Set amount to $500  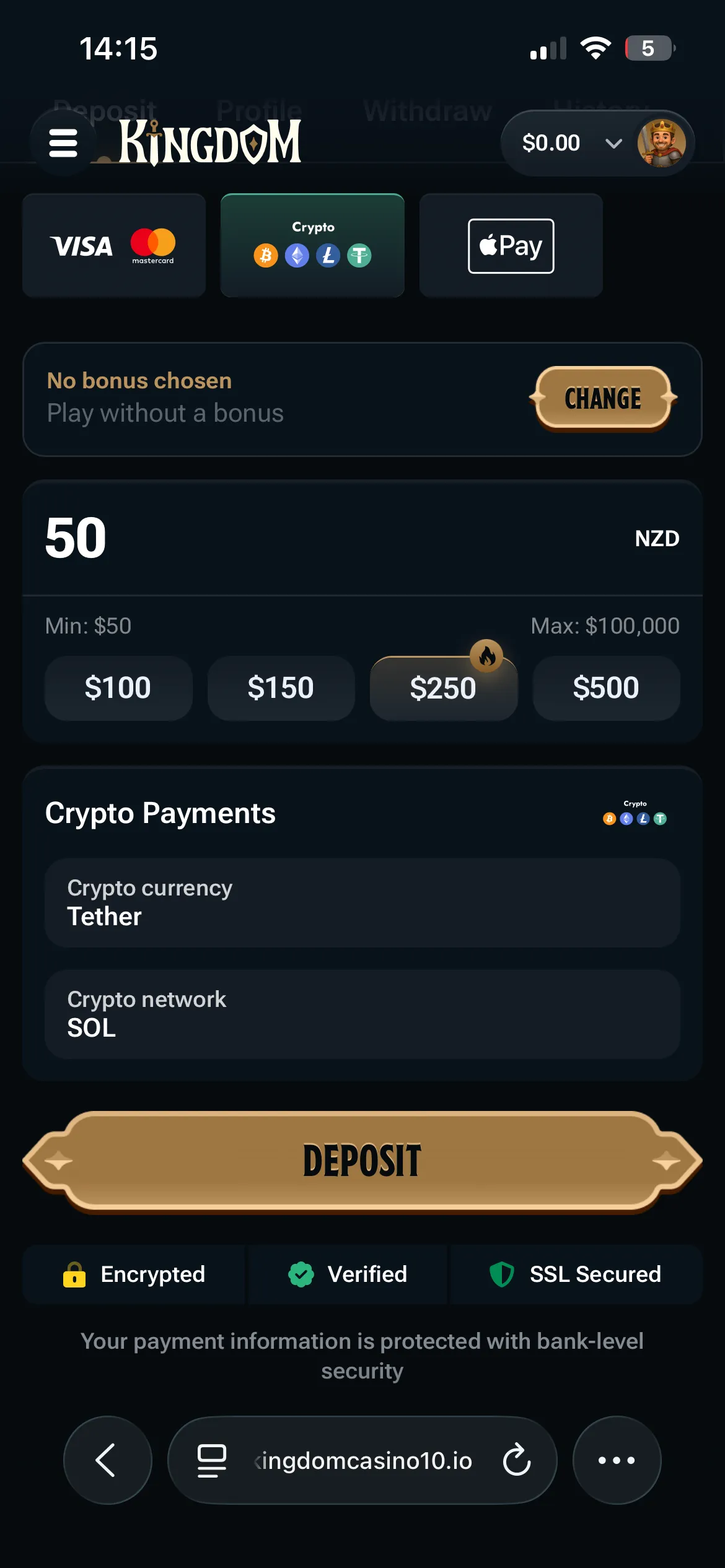click(606, 688)
